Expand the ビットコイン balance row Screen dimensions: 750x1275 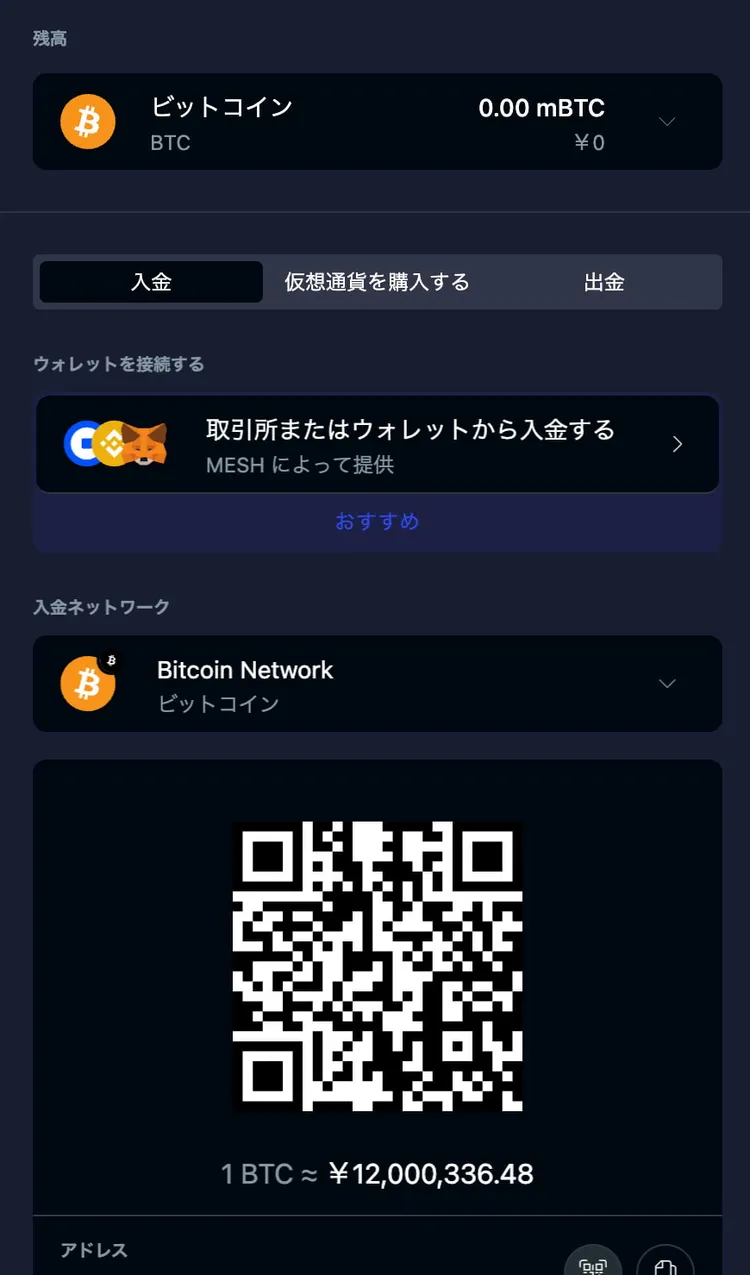point(667,121)
